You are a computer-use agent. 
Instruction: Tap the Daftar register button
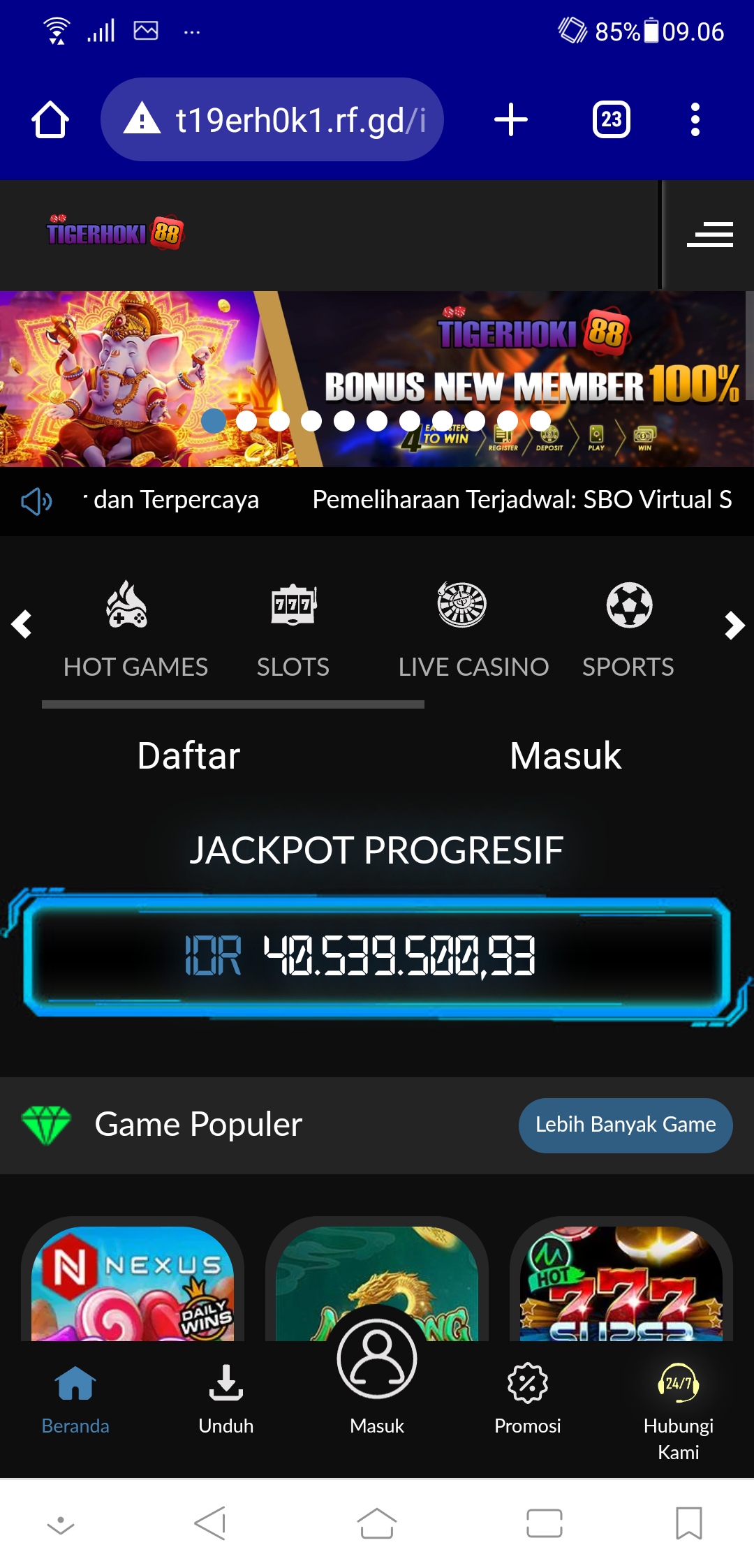pyautogui.click(x=188, y=755)
